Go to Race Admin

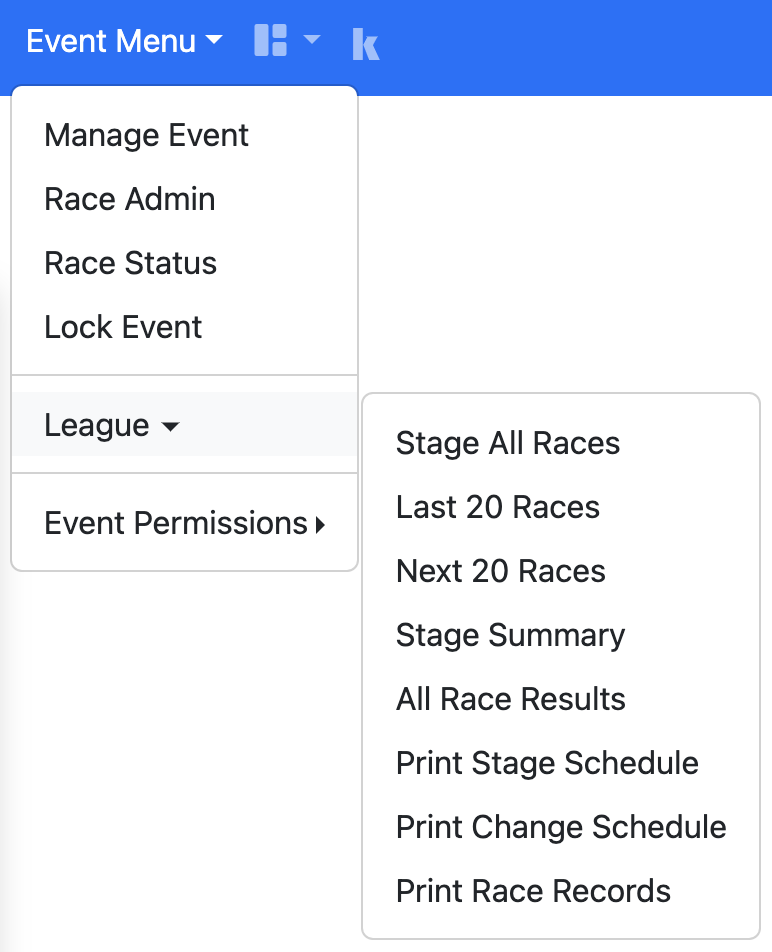(x=130, y=199)
